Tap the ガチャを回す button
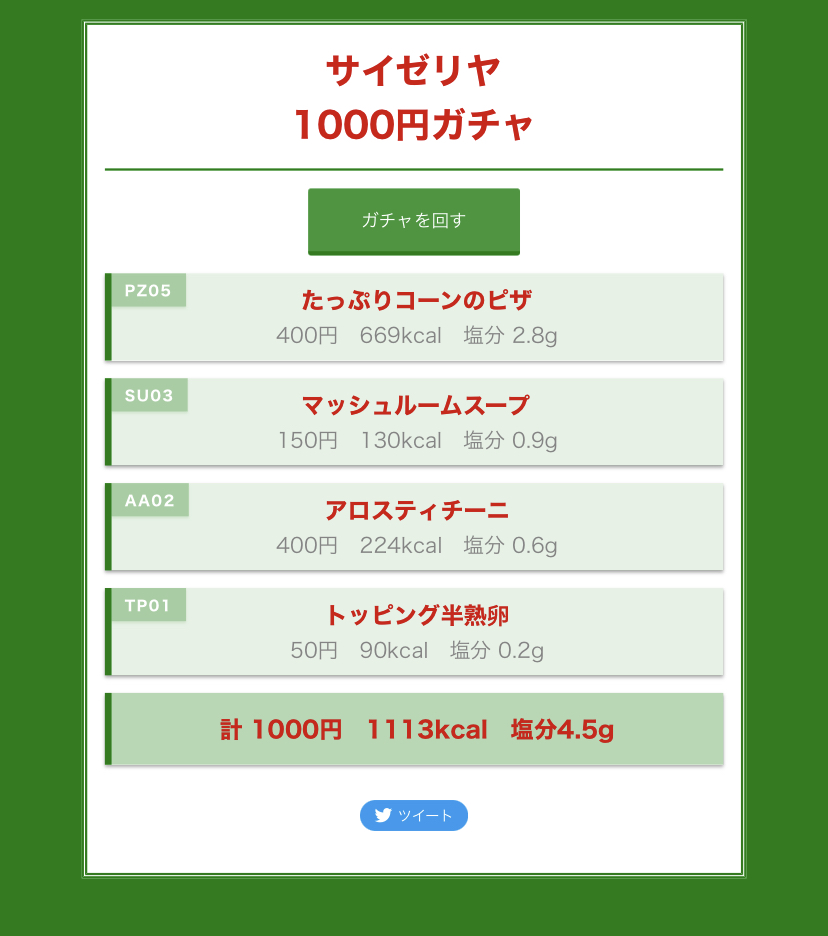828x936 pixels. (x=414, y=221)
